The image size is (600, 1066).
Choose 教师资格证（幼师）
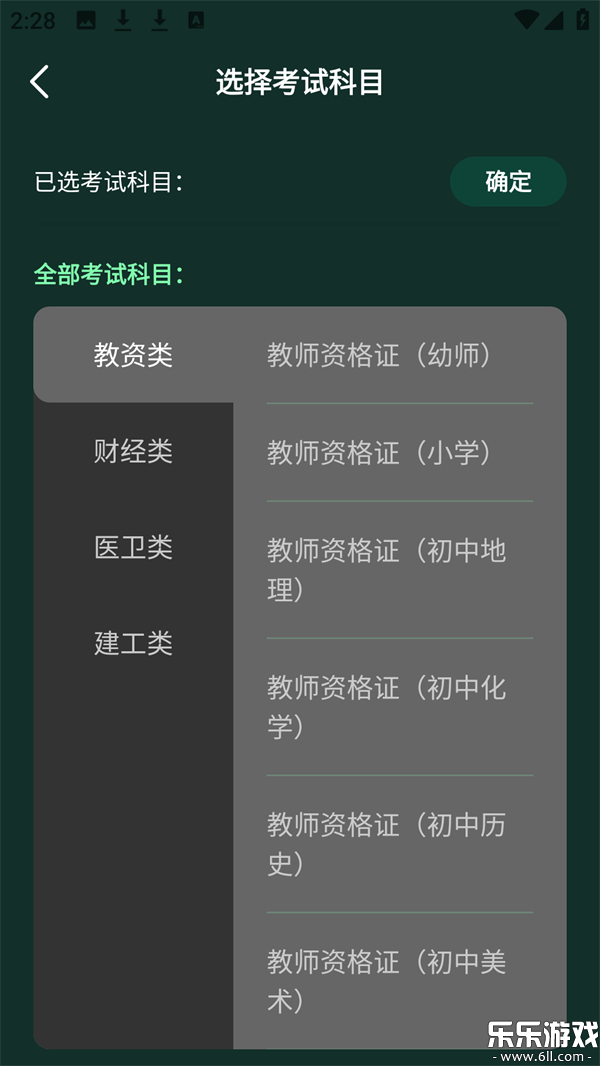[x=399, y=355]
